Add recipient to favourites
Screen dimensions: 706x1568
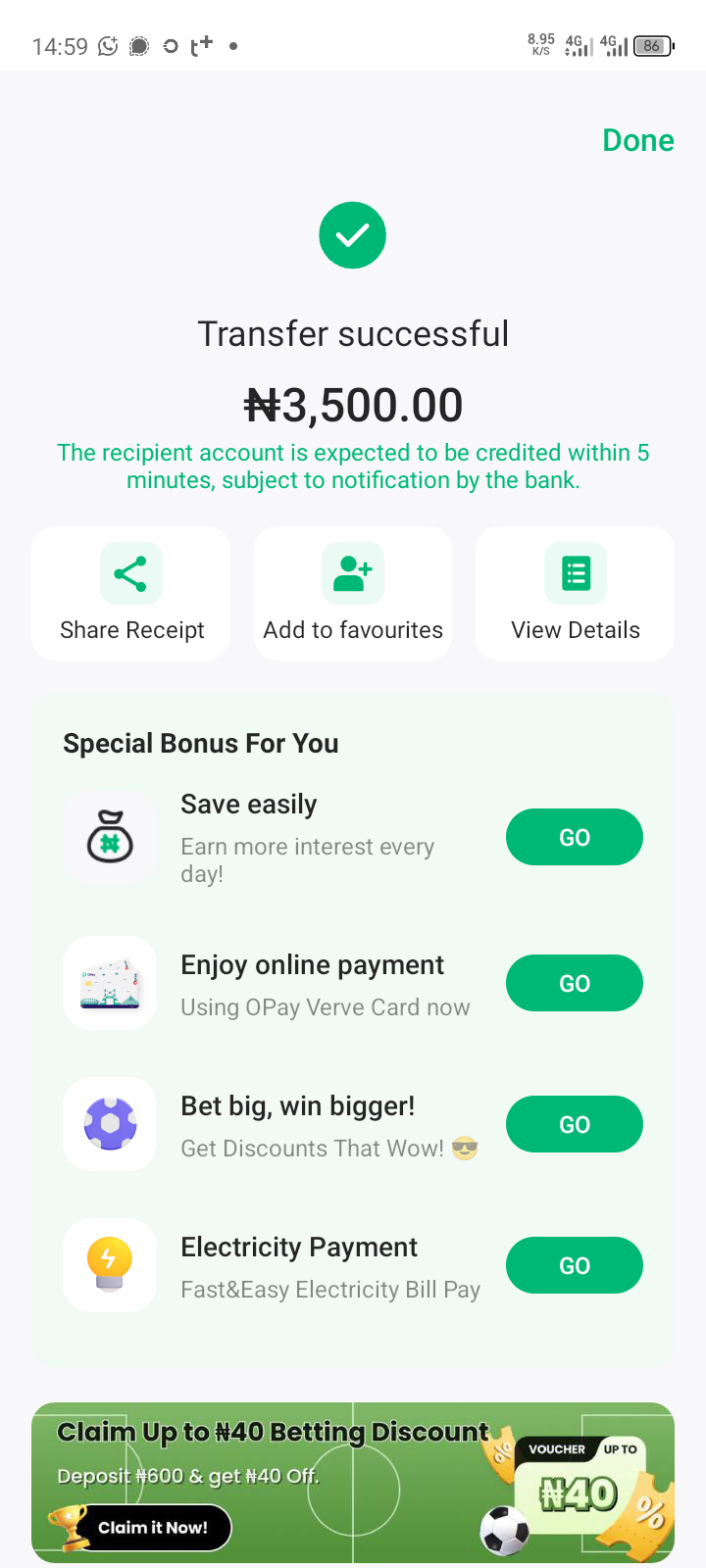(x=353, y=594)
